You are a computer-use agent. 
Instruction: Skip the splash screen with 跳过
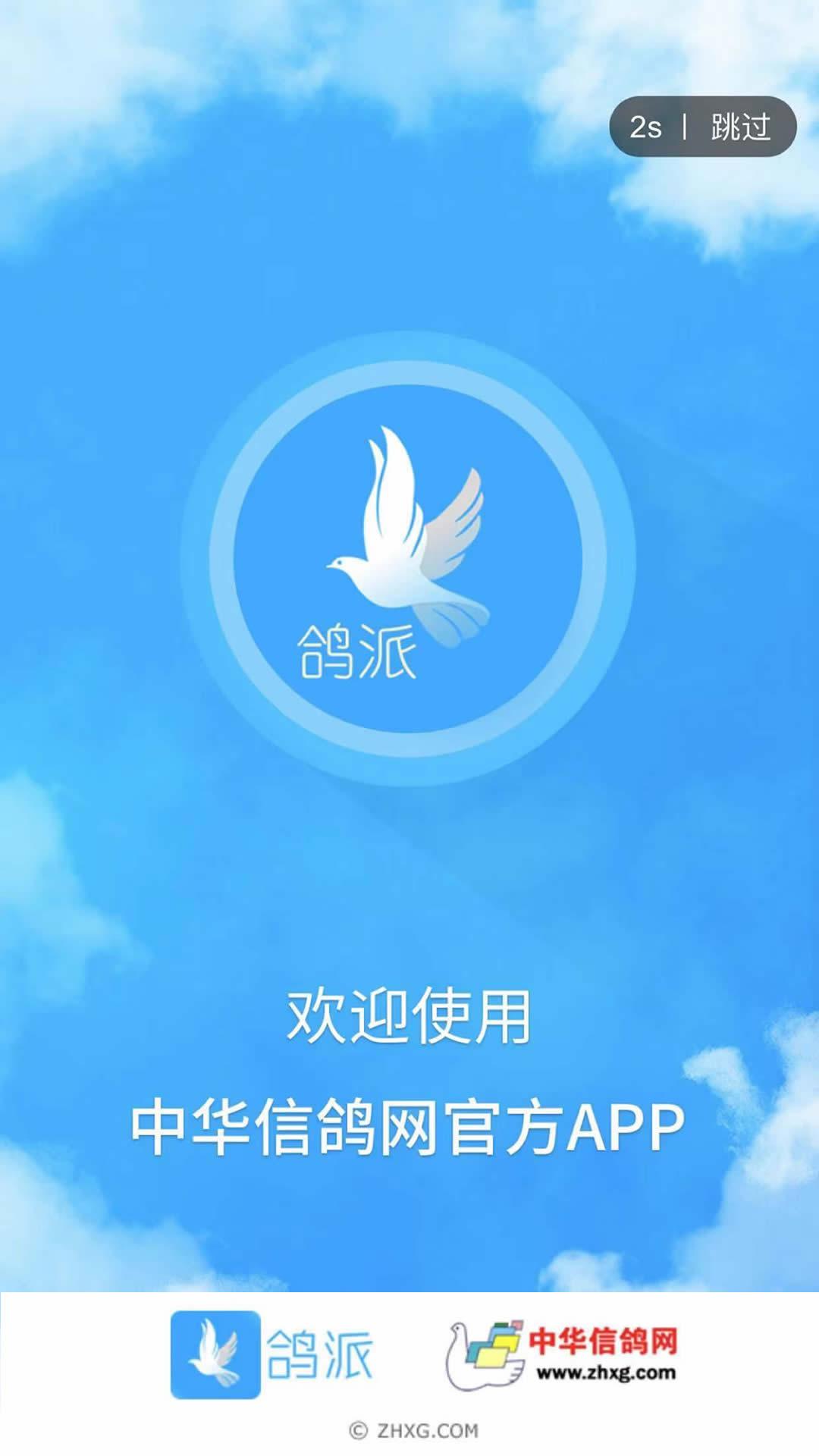(x=739, y=127)
